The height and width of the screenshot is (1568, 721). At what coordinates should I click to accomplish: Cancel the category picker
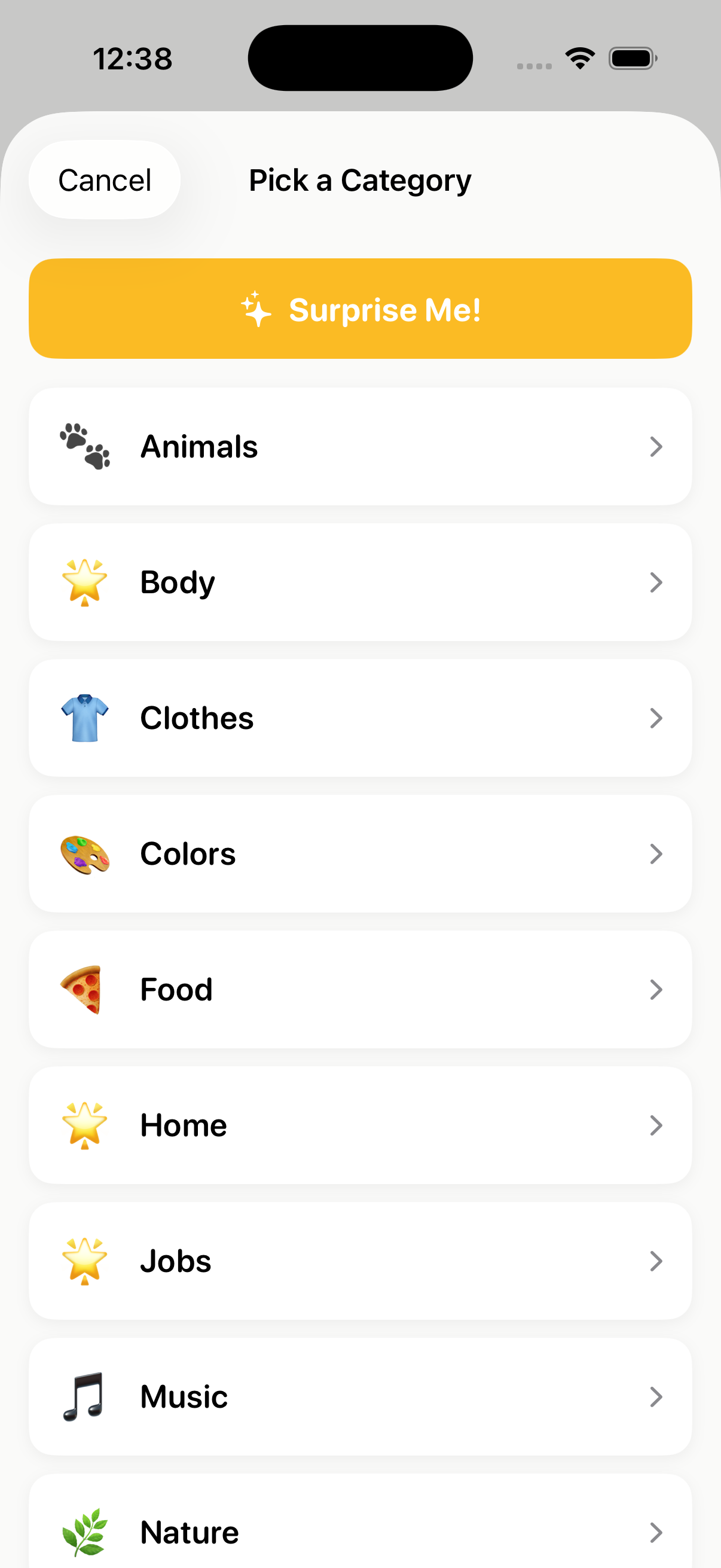(x=105, y=180)
